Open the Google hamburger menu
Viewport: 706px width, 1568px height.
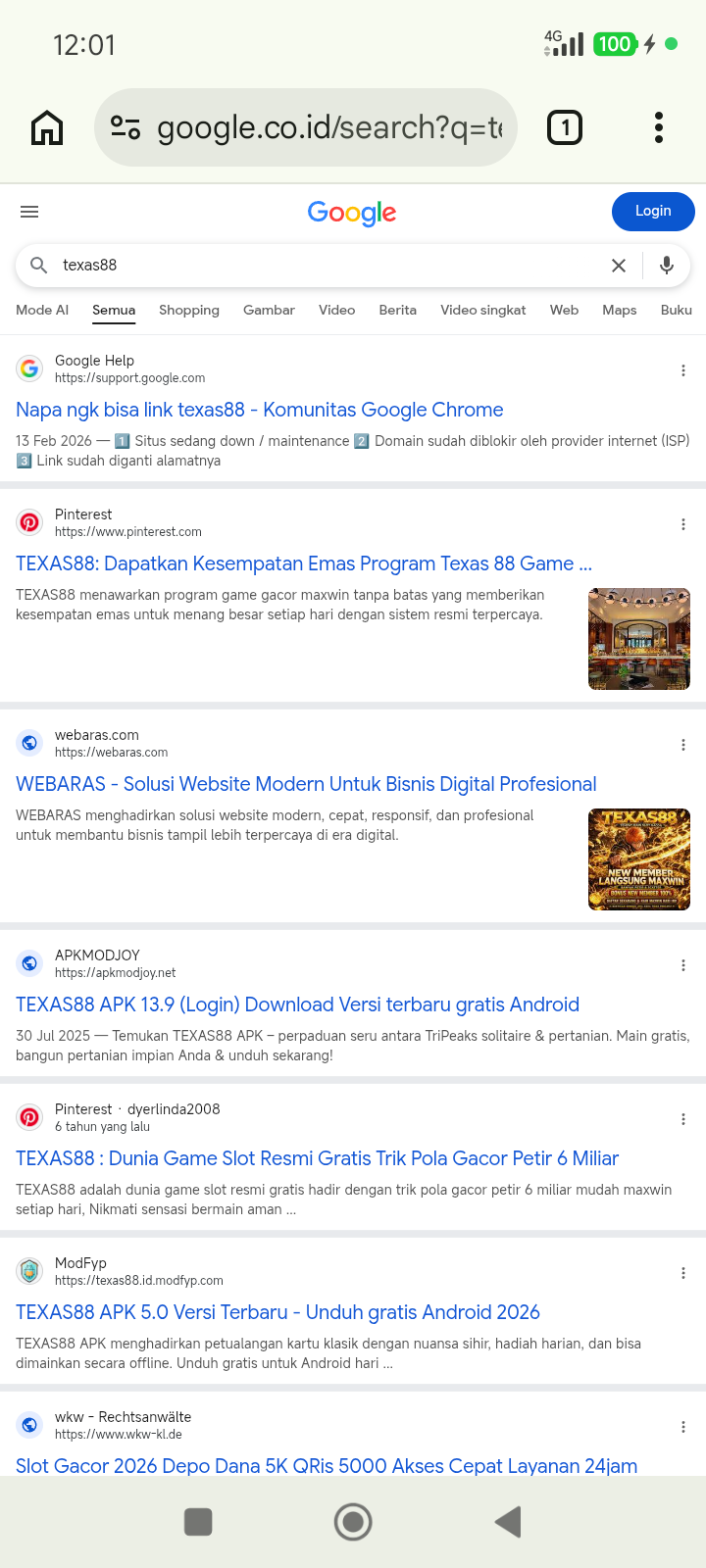(29, 212)
